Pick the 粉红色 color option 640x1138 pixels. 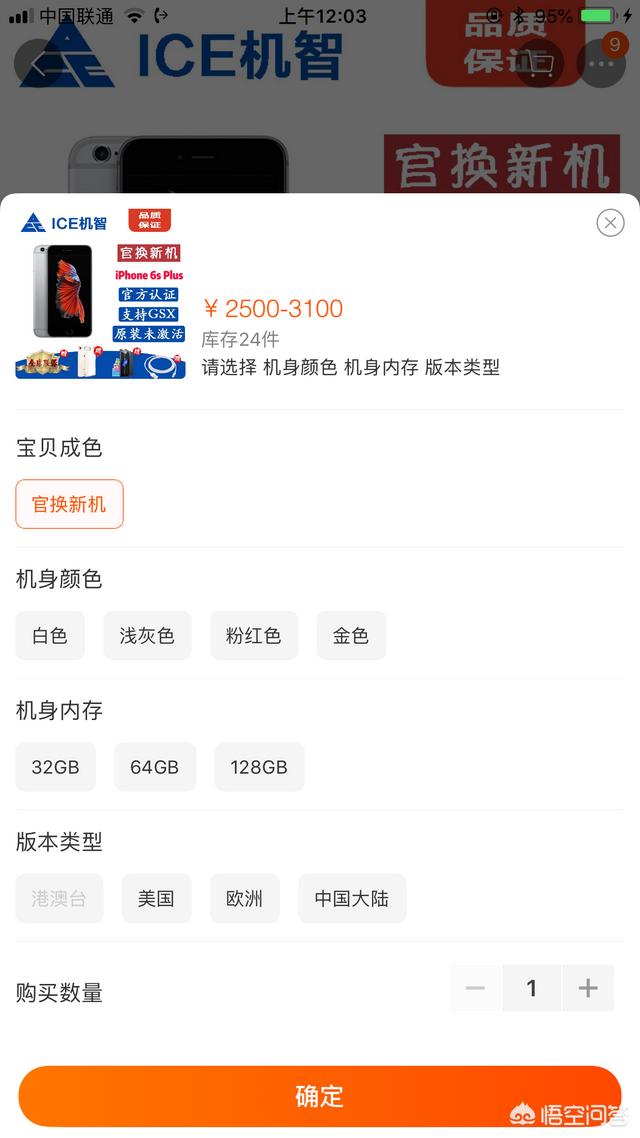tap(254, 636)
